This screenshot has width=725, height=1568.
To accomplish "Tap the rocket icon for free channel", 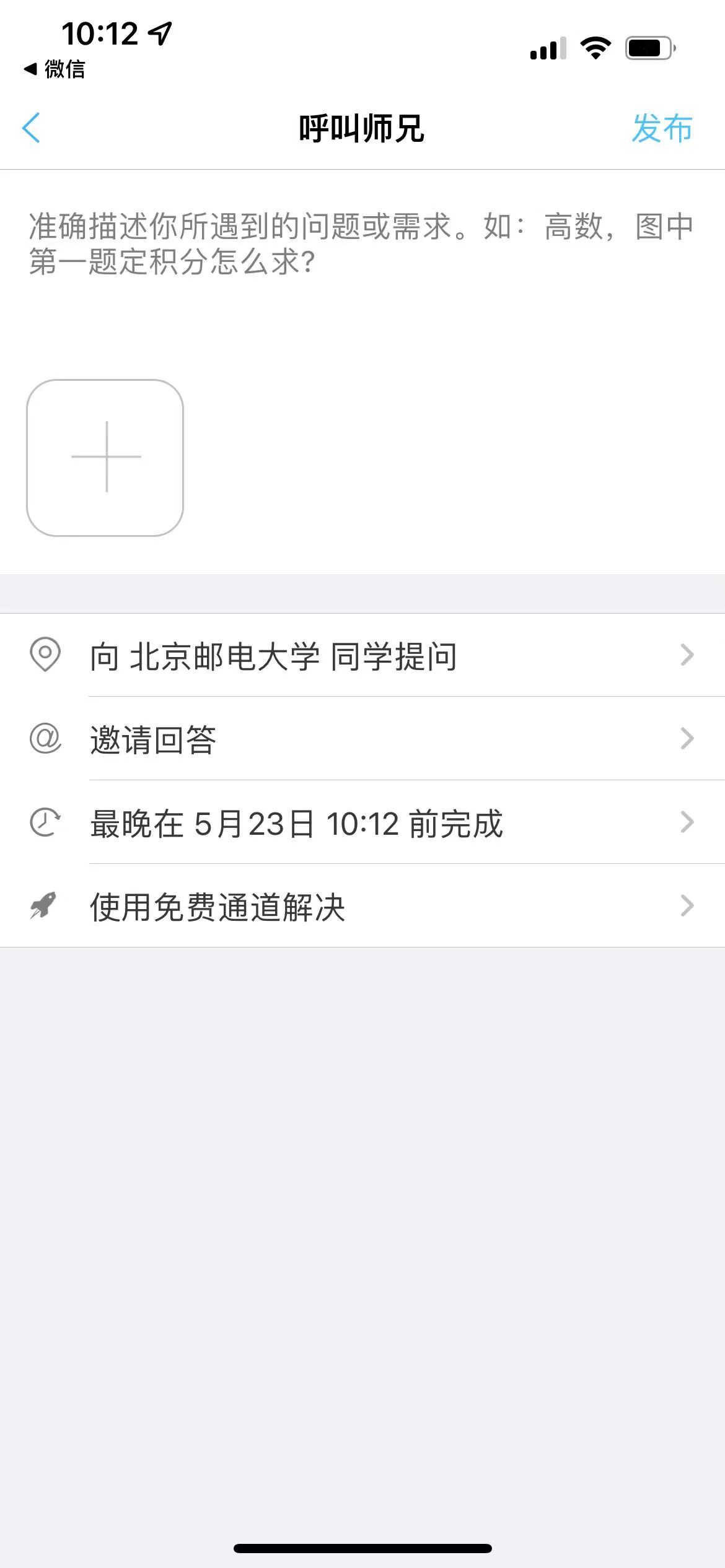I will 46,905.
